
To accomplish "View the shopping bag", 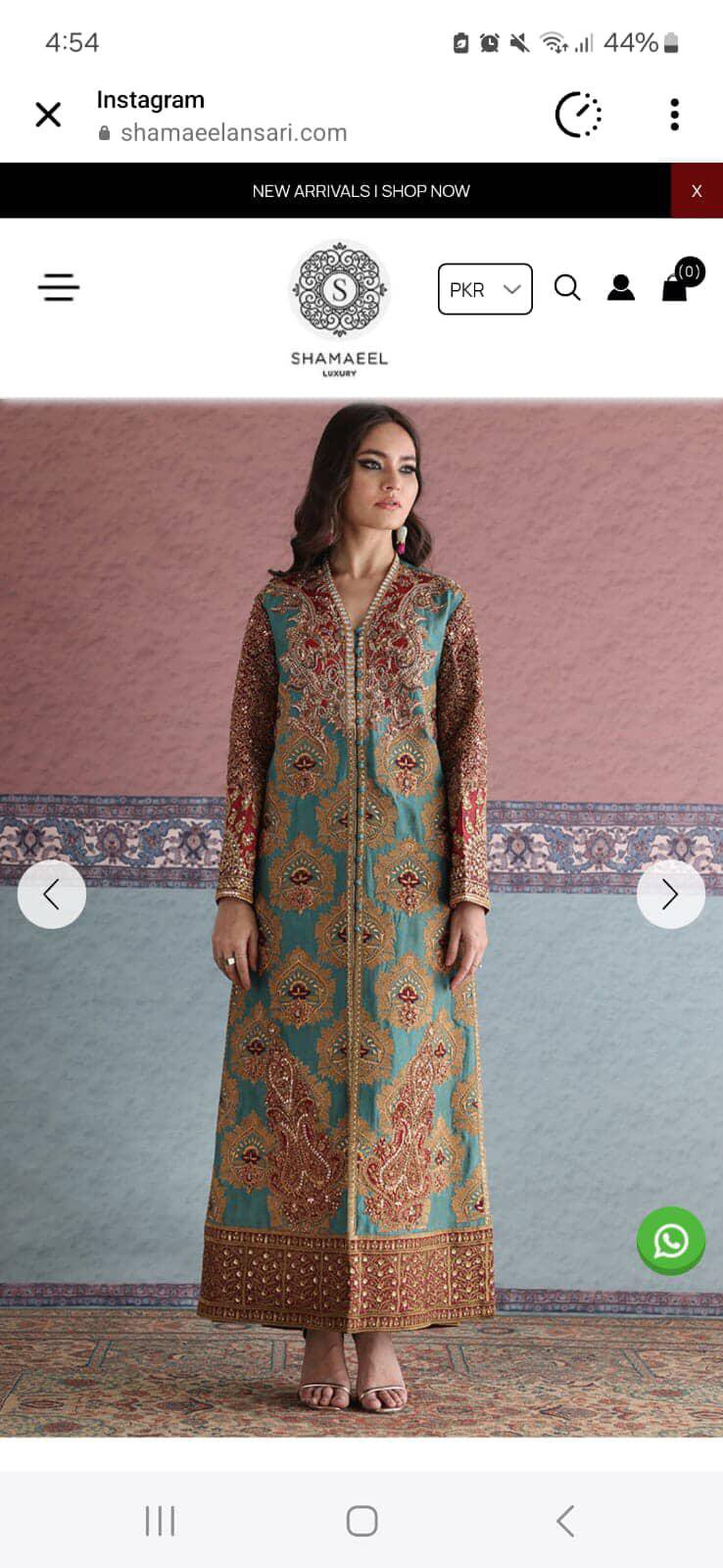I will point(676,285).
